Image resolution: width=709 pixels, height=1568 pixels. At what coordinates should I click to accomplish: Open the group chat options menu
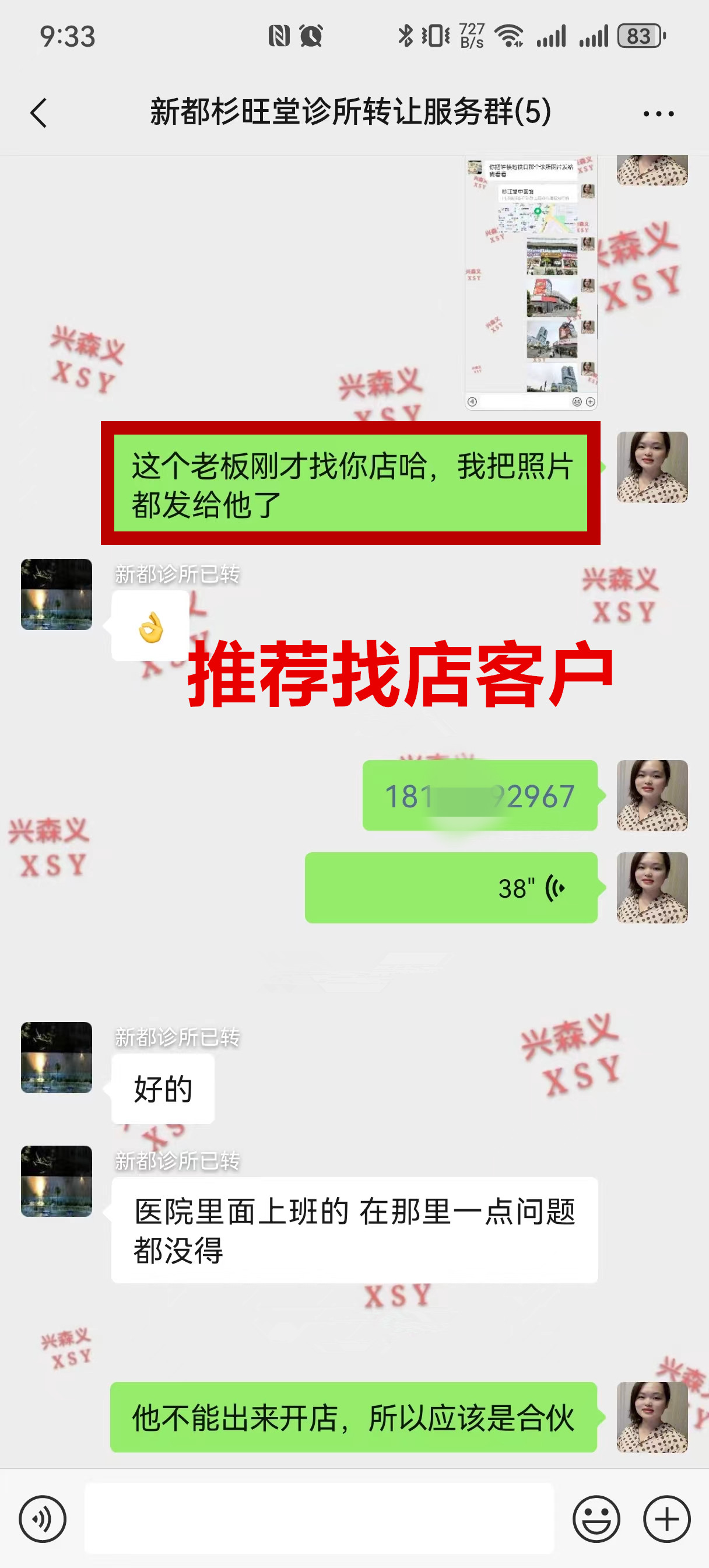pos(658,113)
